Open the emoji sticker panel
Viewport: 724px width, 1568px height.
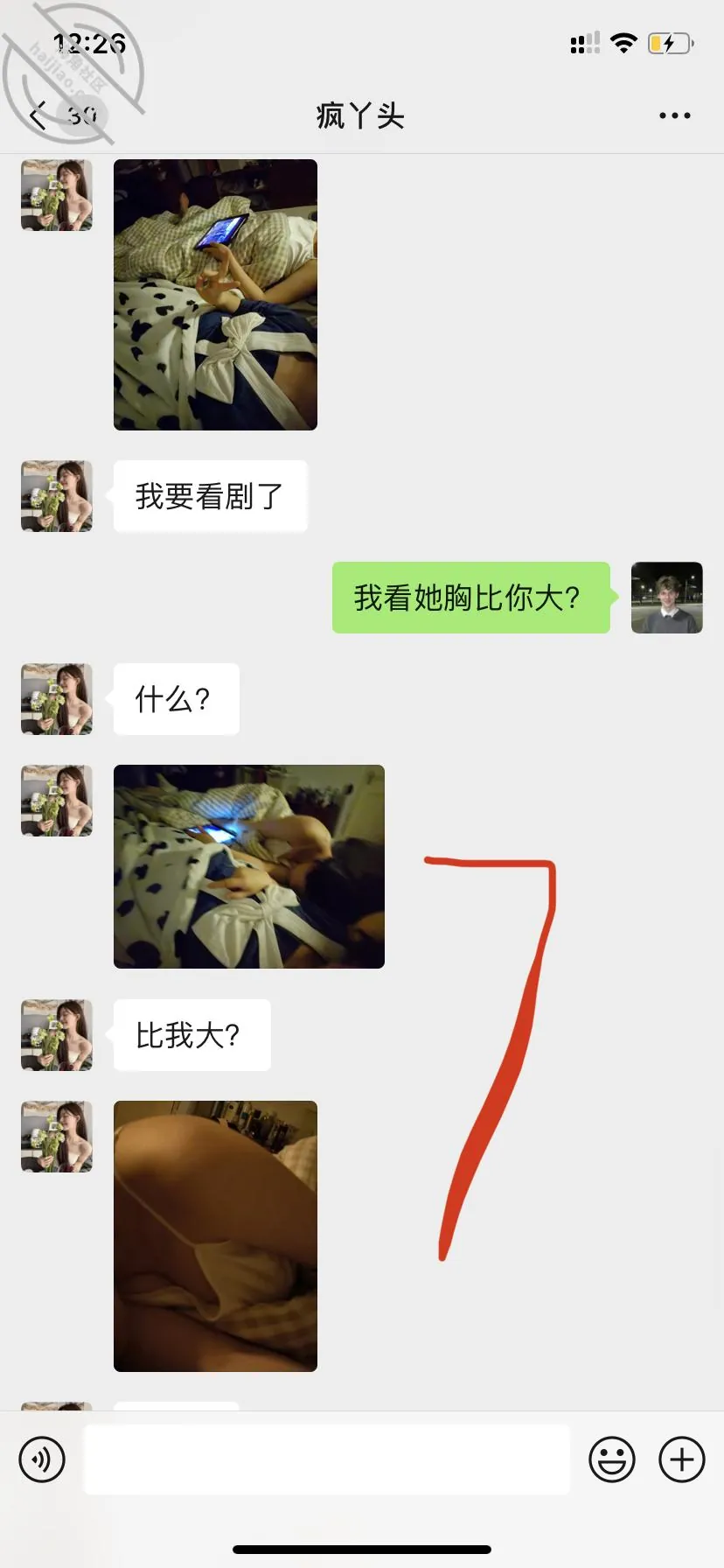pos(611,1459)
